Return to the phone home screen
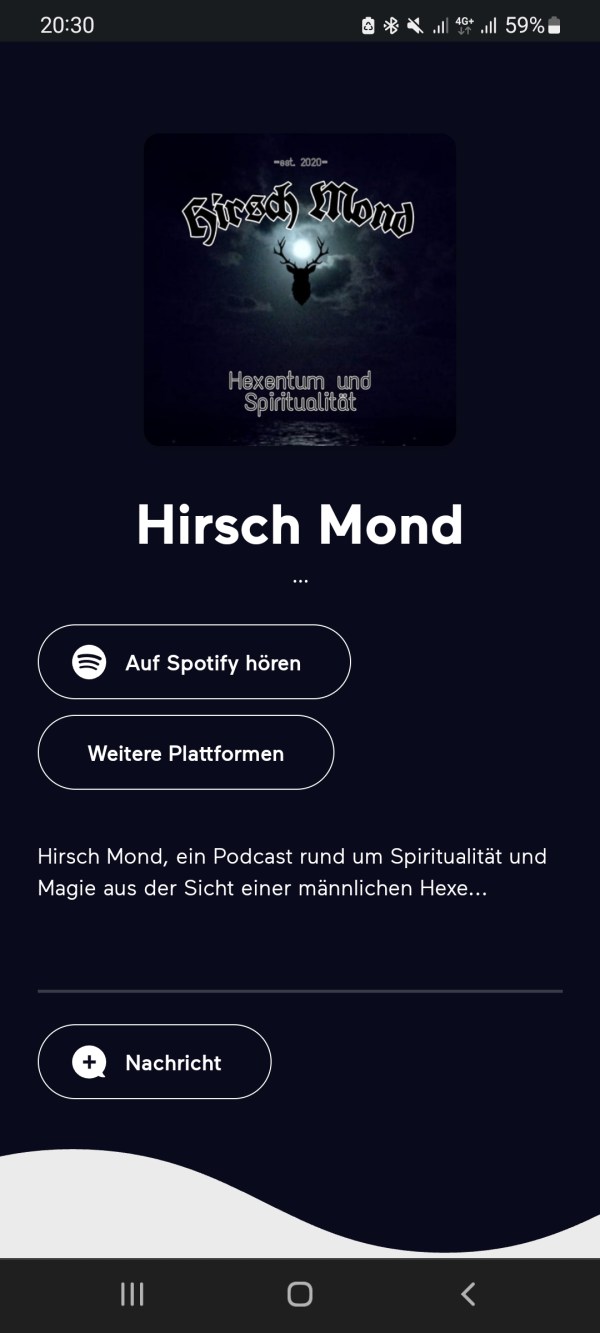 [x=300, y=1294]
